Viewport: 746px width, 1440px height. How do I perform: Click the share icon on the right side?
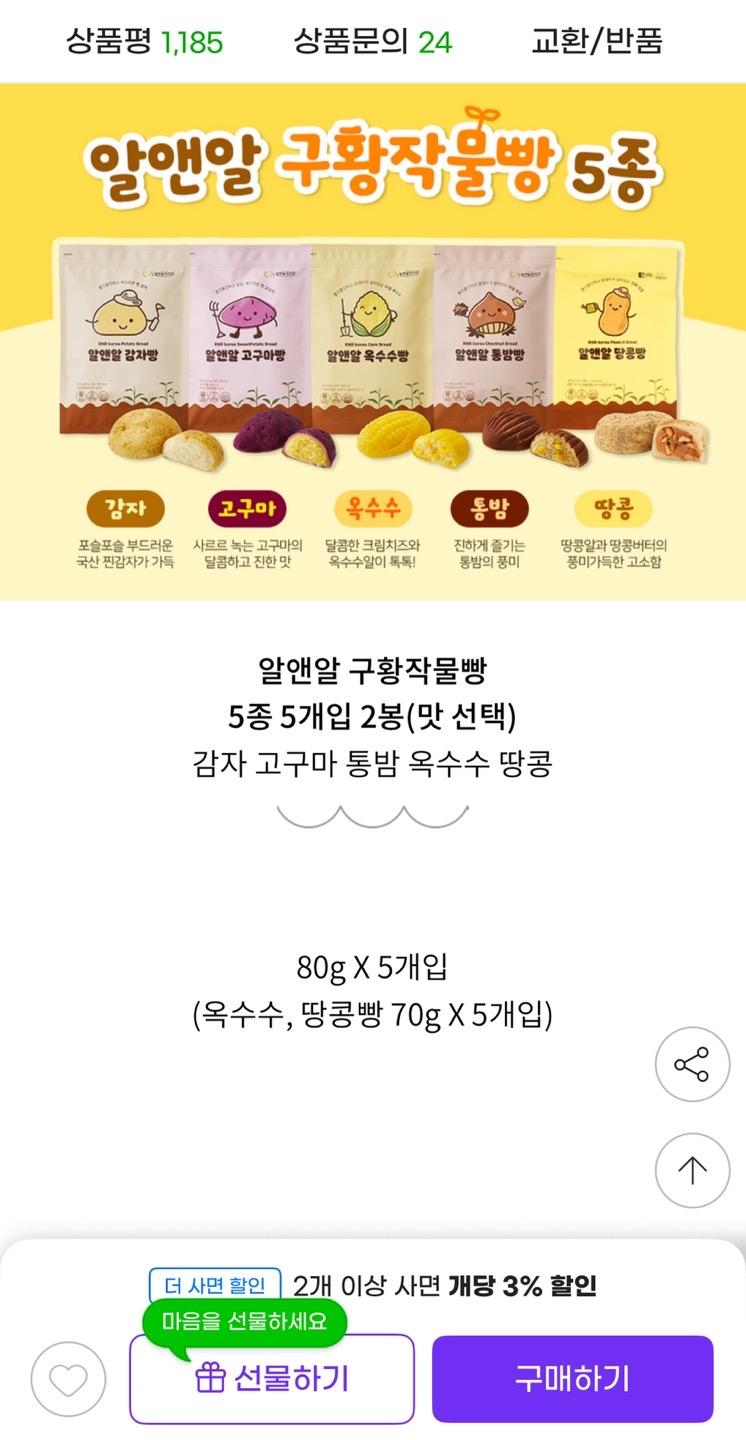pyautogui.click(x=691, y=1064)
